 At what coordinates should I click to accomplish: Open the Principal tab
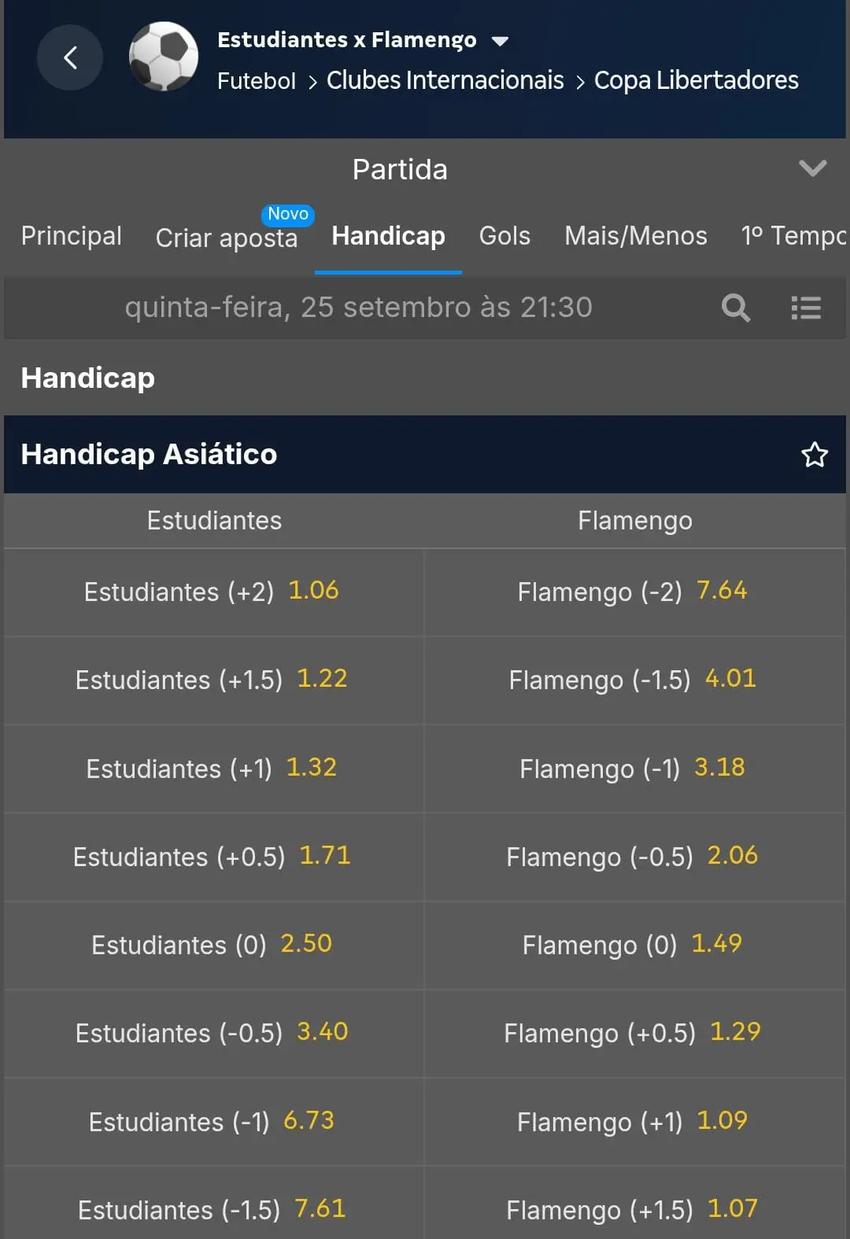[70, 236]
